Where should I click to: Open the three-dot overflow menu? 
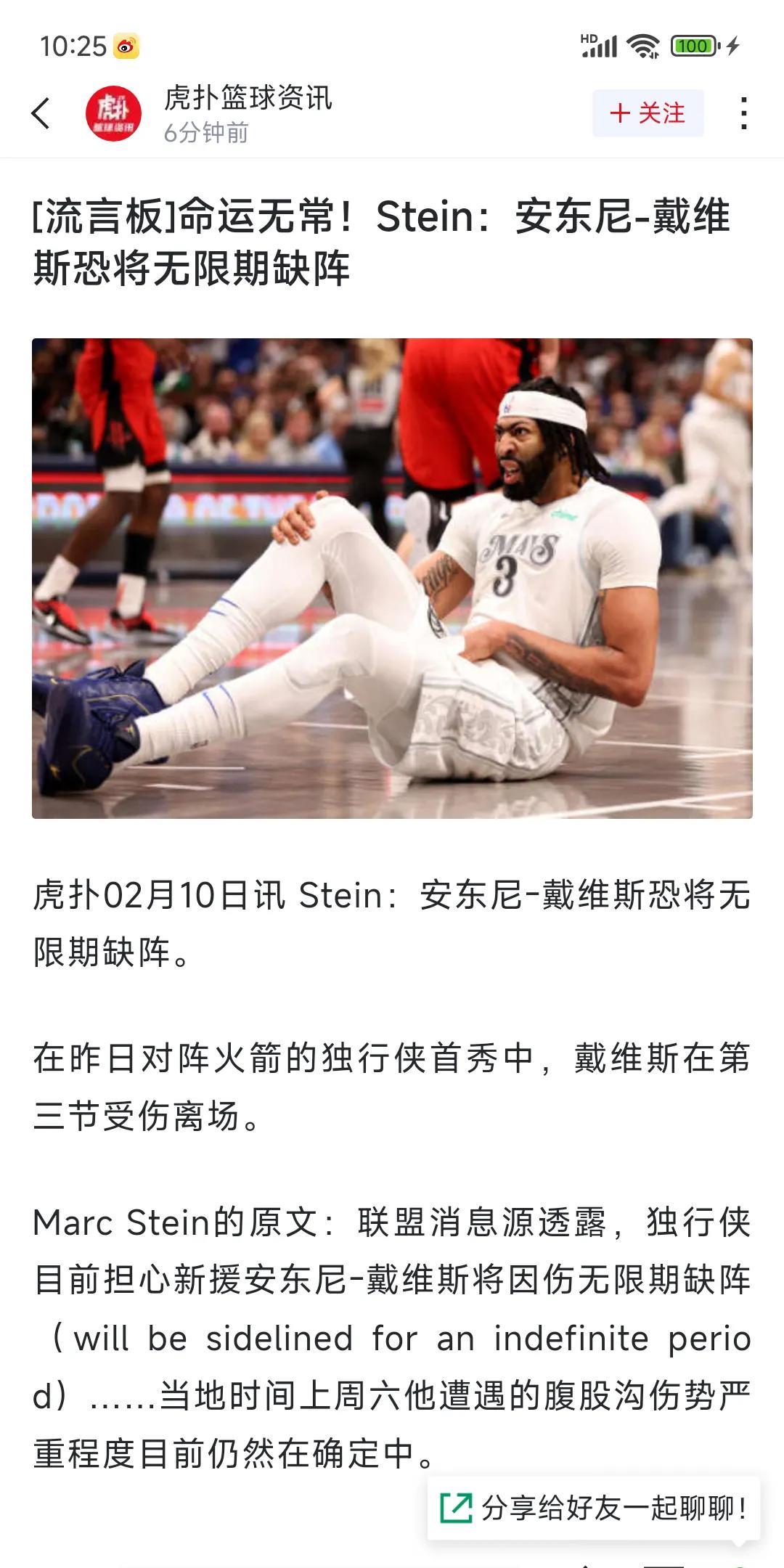coord(743,113)
